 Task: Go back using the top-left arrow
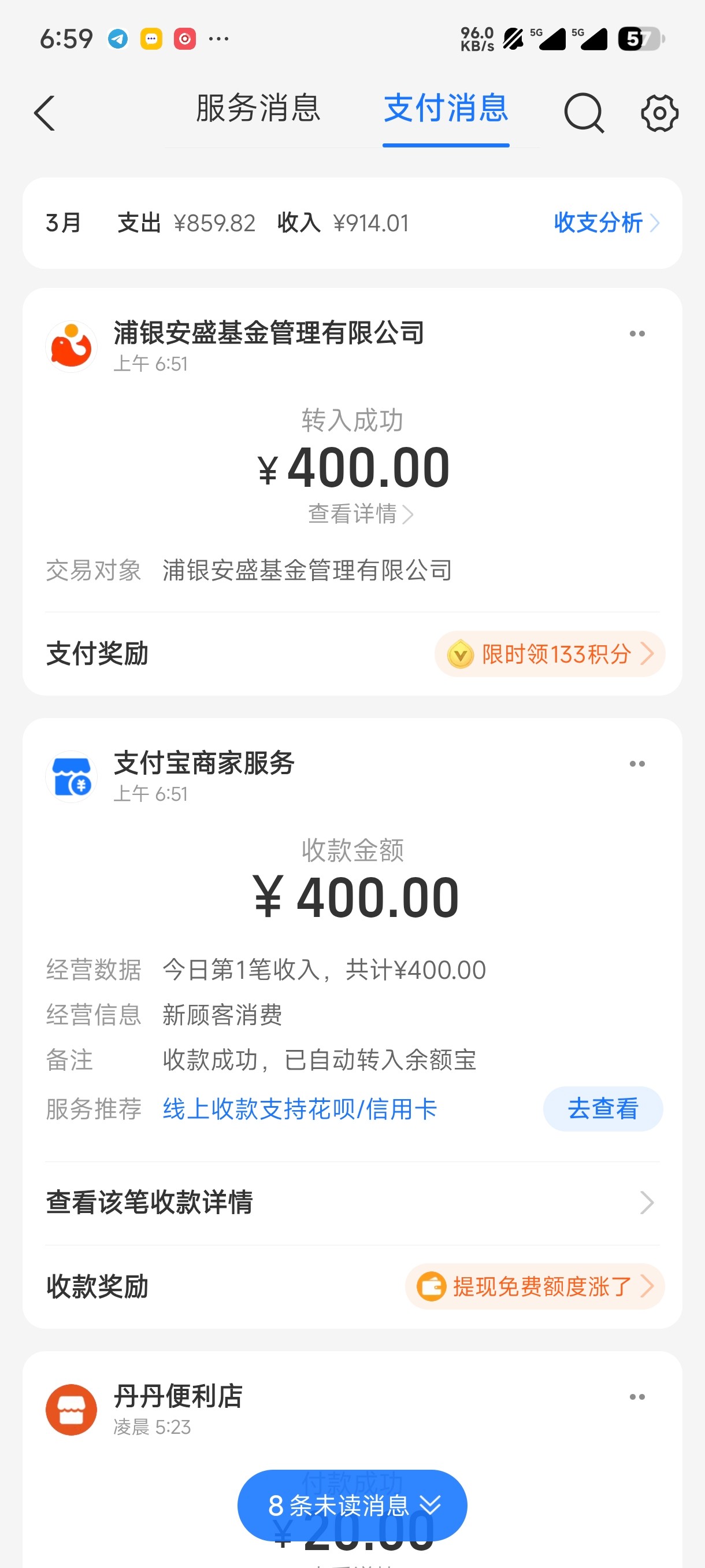(x=44, y=113)
